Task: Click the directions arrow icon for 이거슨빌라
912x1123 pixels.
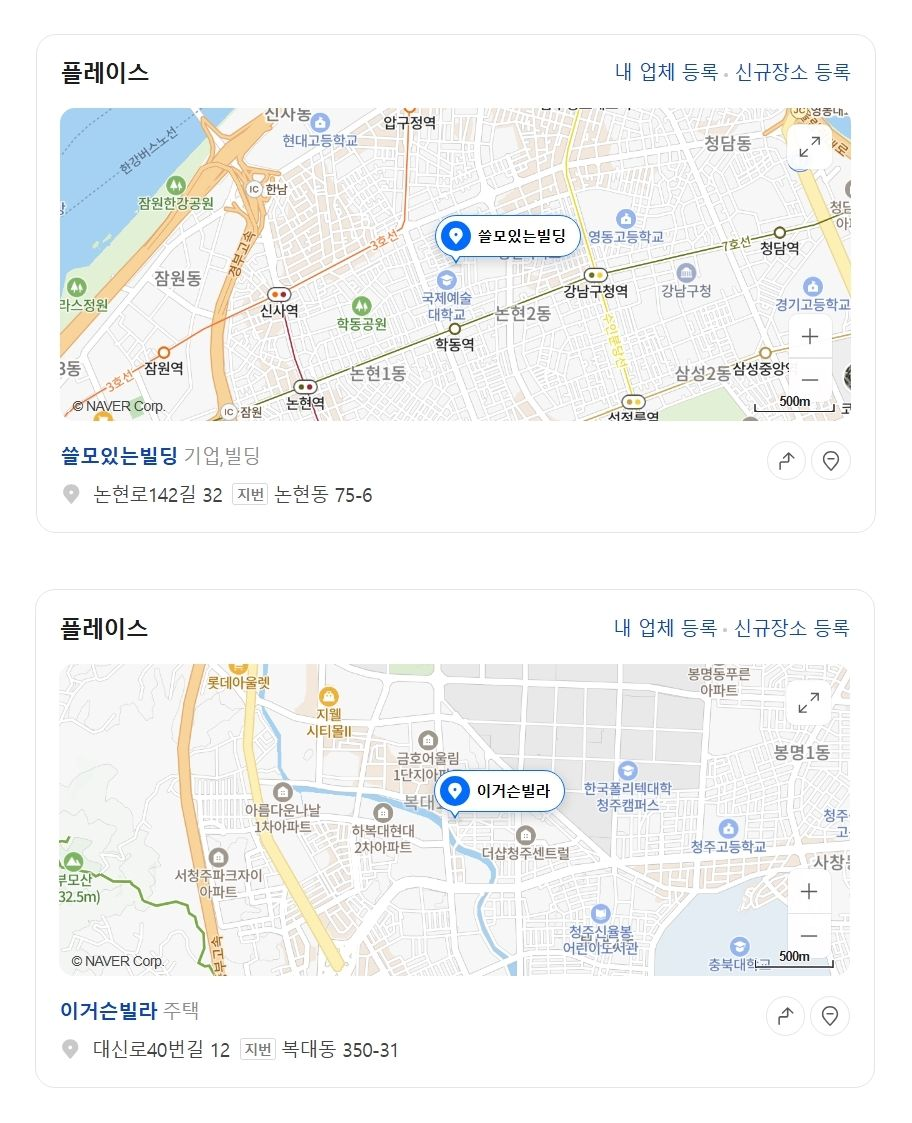Action: pos(785,1016)
